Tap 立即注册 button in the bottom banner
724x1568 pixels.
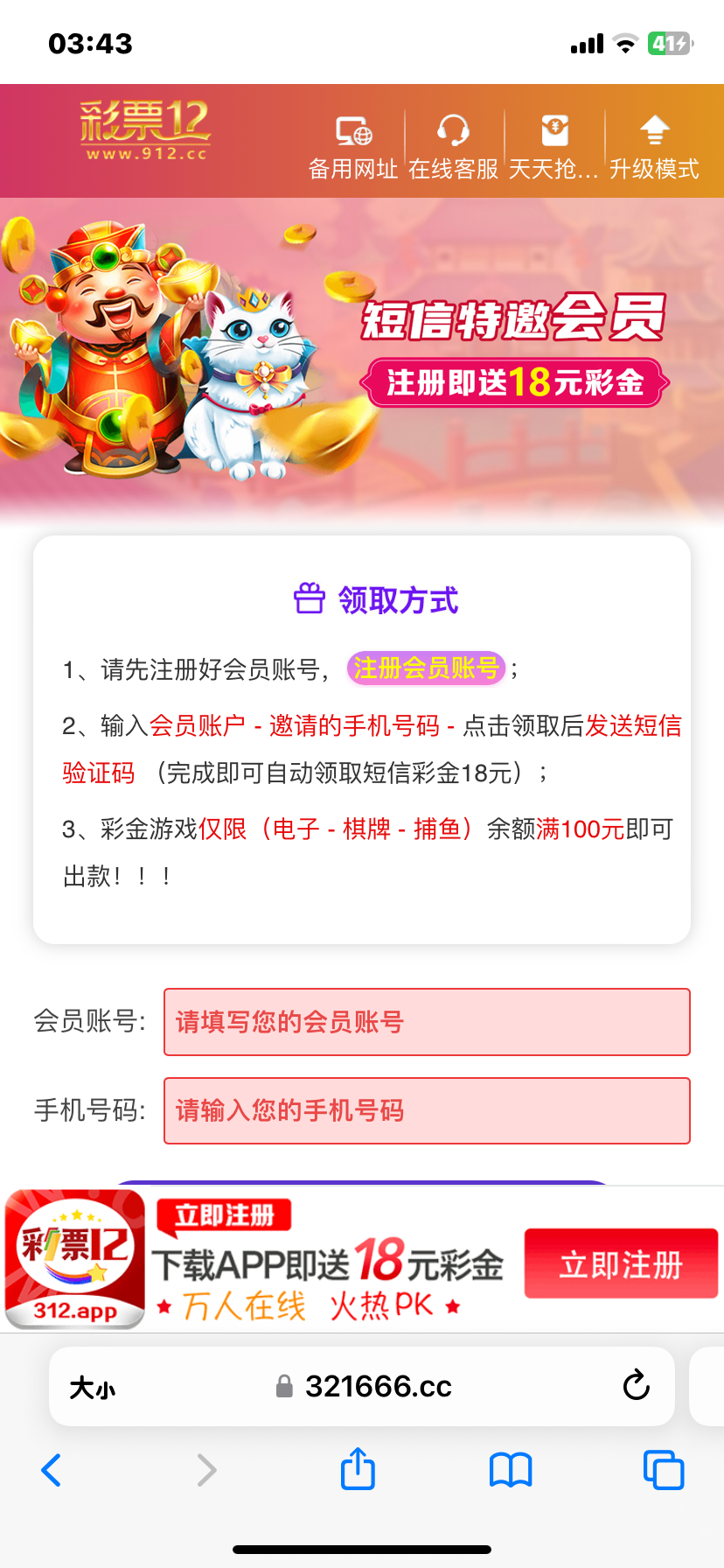[x=621, y=1264]
